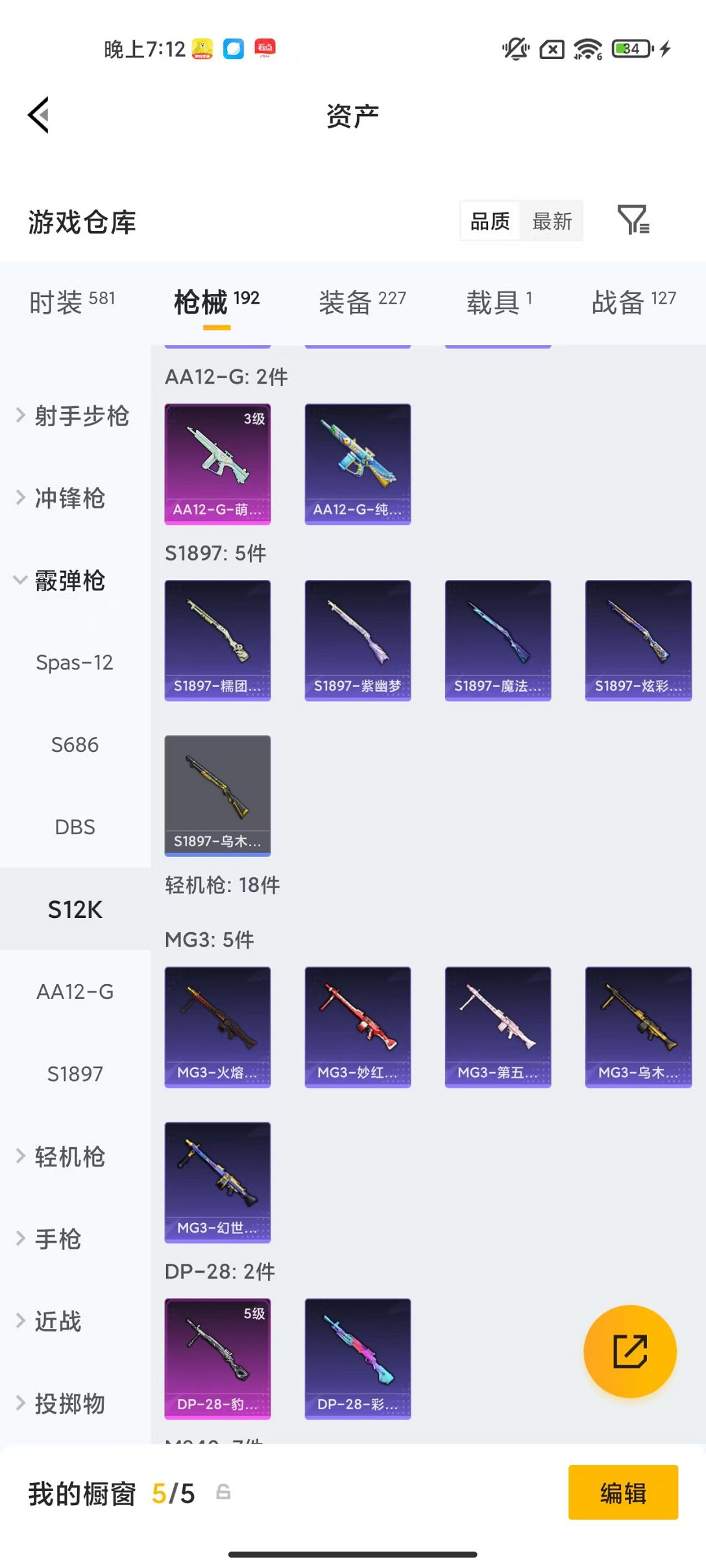Switch to the 载具 tab
The width and height of the screenshot is (706, 1568).
click(498, 302)
